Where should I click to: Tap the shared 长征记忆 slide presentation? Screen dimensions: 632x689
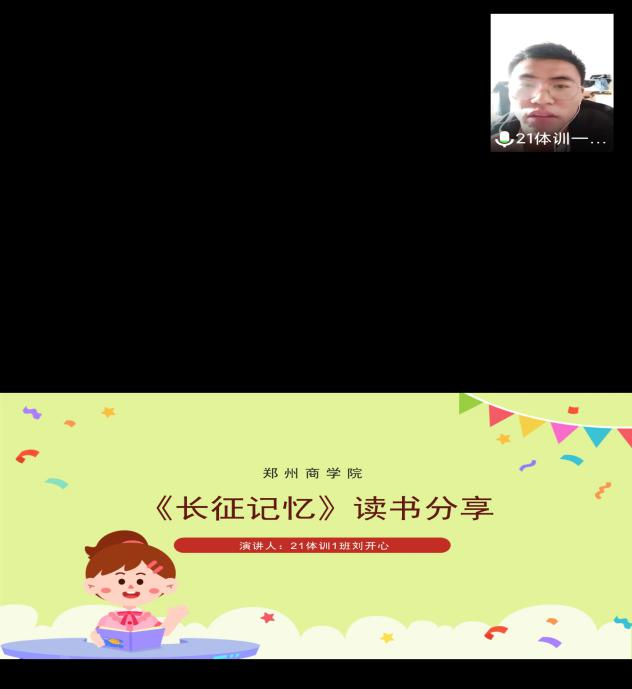(316, 525)
